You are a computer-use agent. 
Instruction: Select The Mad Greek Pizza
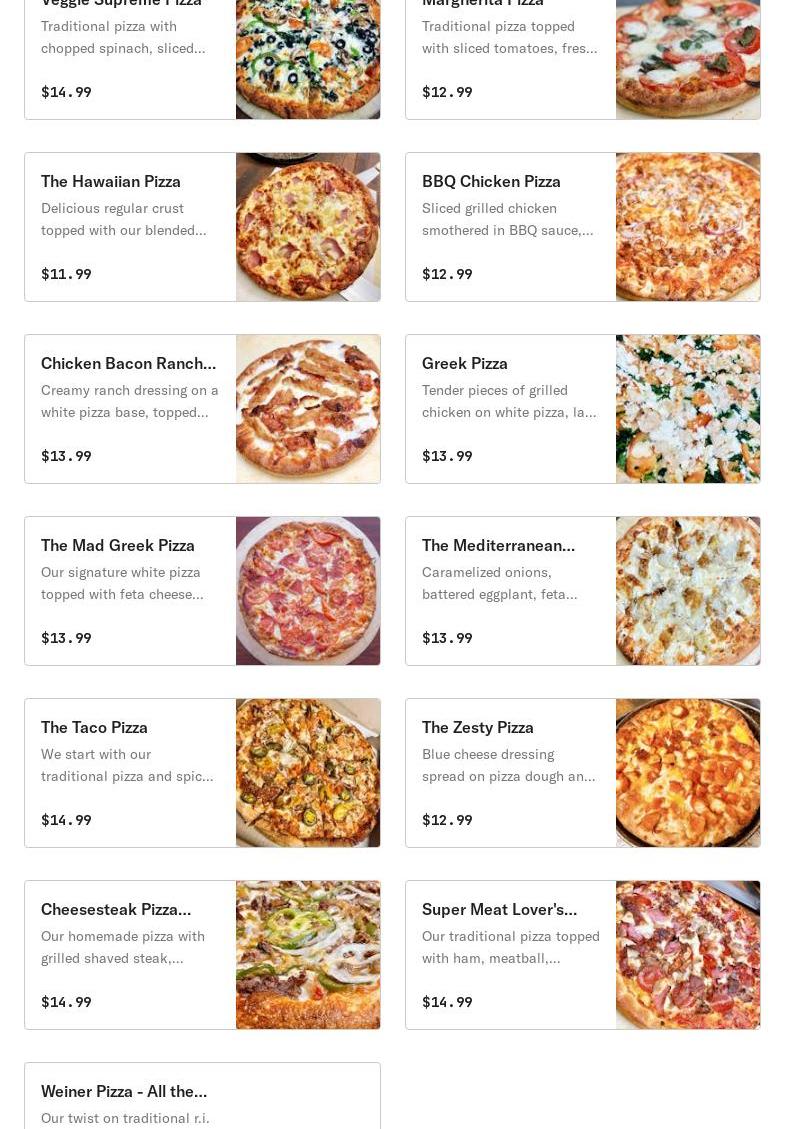[x=202, y=591]
